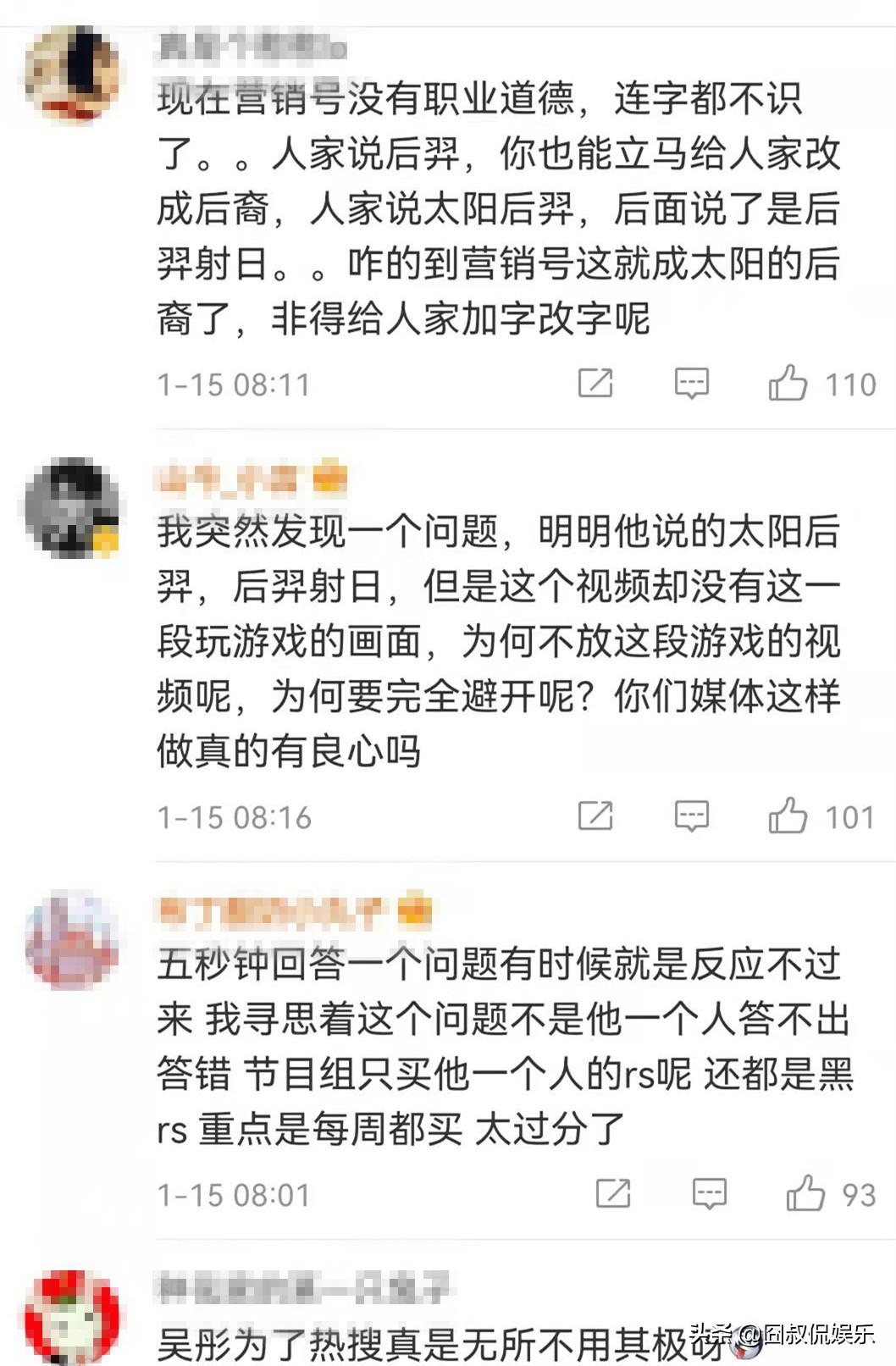
Task: Open avatar of commenter starting 我突然发现一个问题
Action: tap(73, 506)
